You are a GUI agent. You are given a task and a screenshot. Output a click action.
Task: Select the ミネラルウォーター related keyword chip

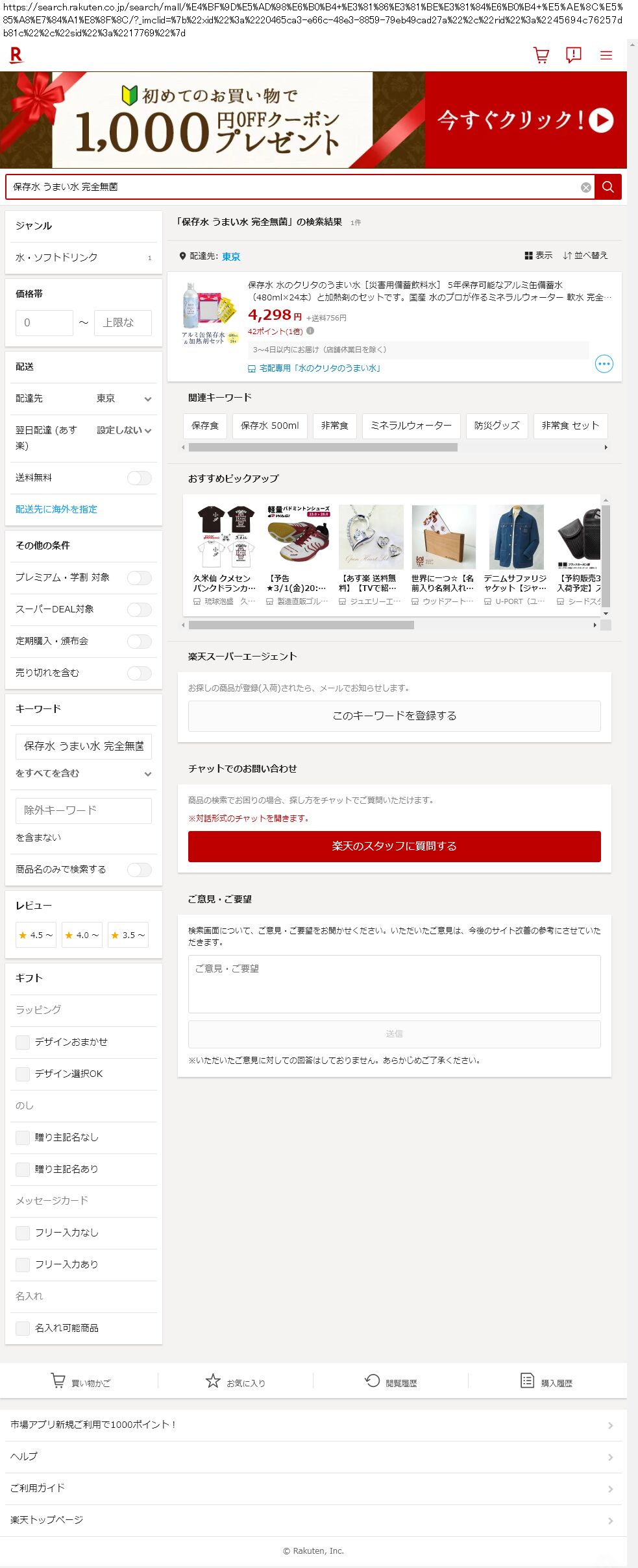pyautogui.click(x=411, y=426)
